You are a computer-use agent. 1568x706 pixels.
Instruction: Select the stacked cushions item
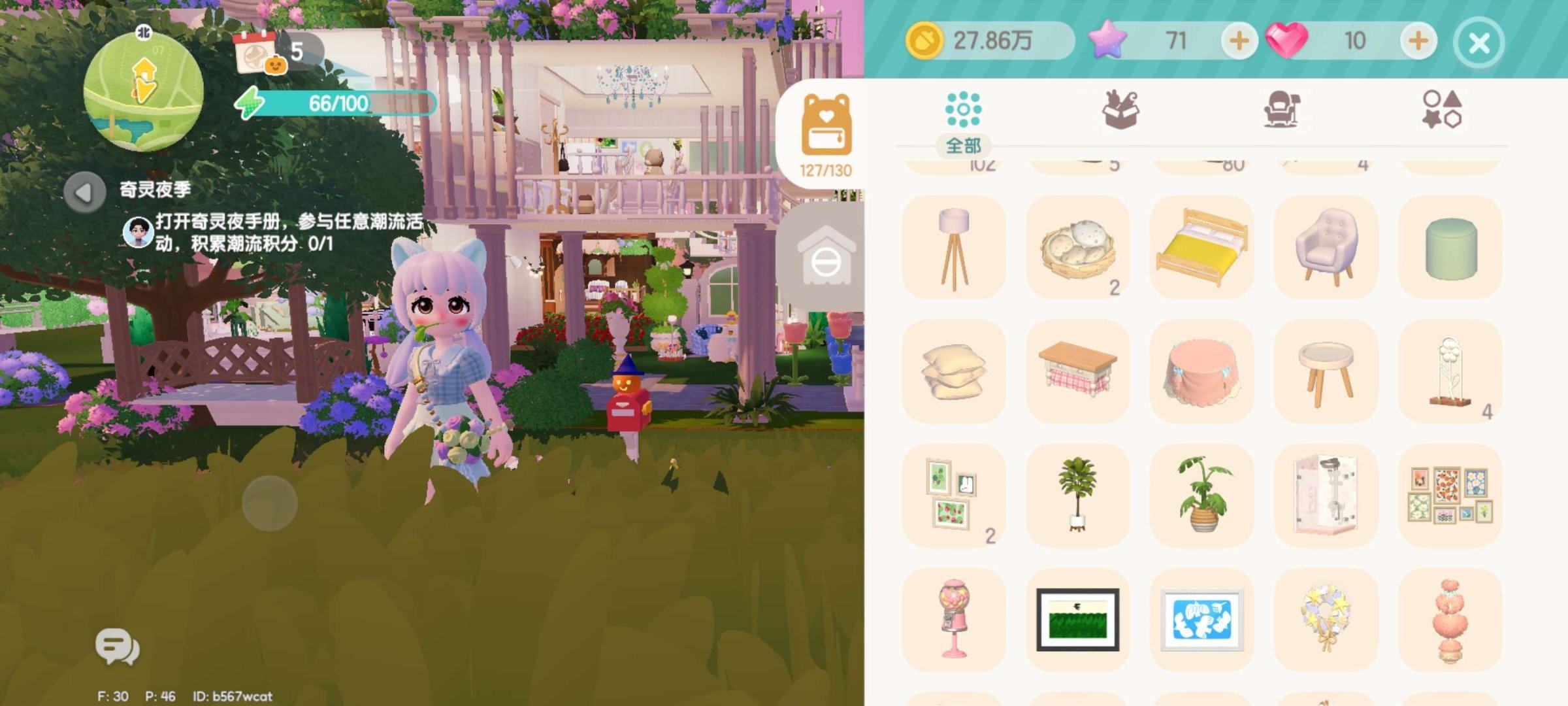[x=954, y=371]
